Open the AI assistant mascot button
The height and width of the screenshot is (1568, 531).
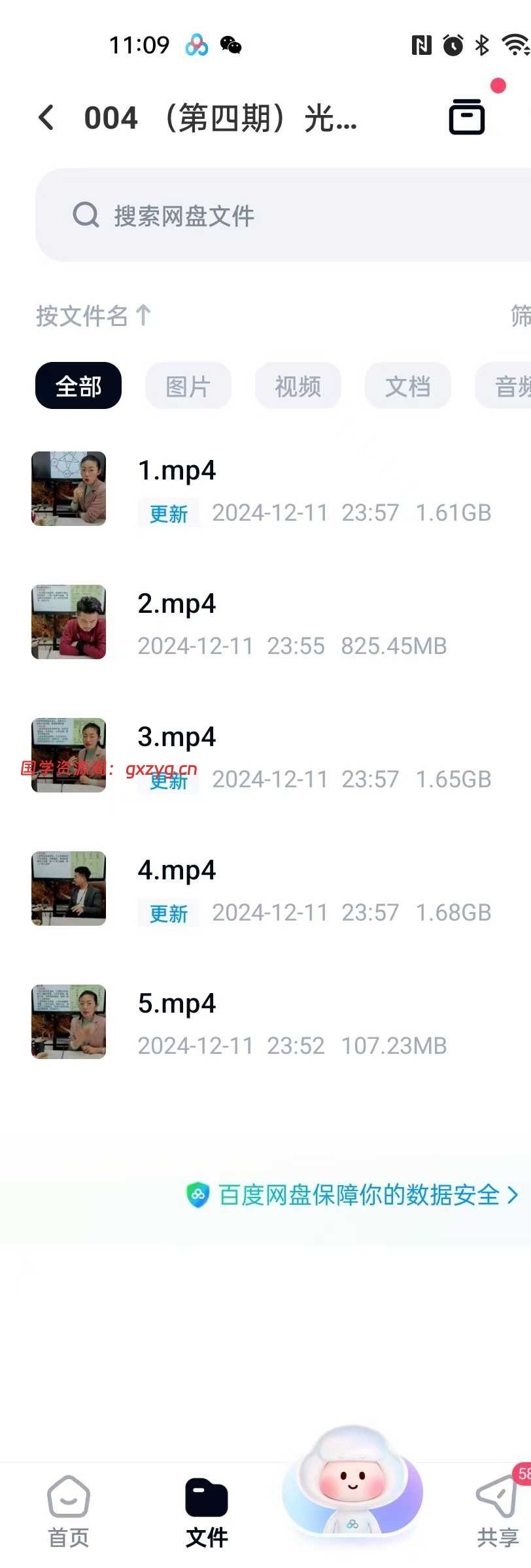tap(352, 1493)
